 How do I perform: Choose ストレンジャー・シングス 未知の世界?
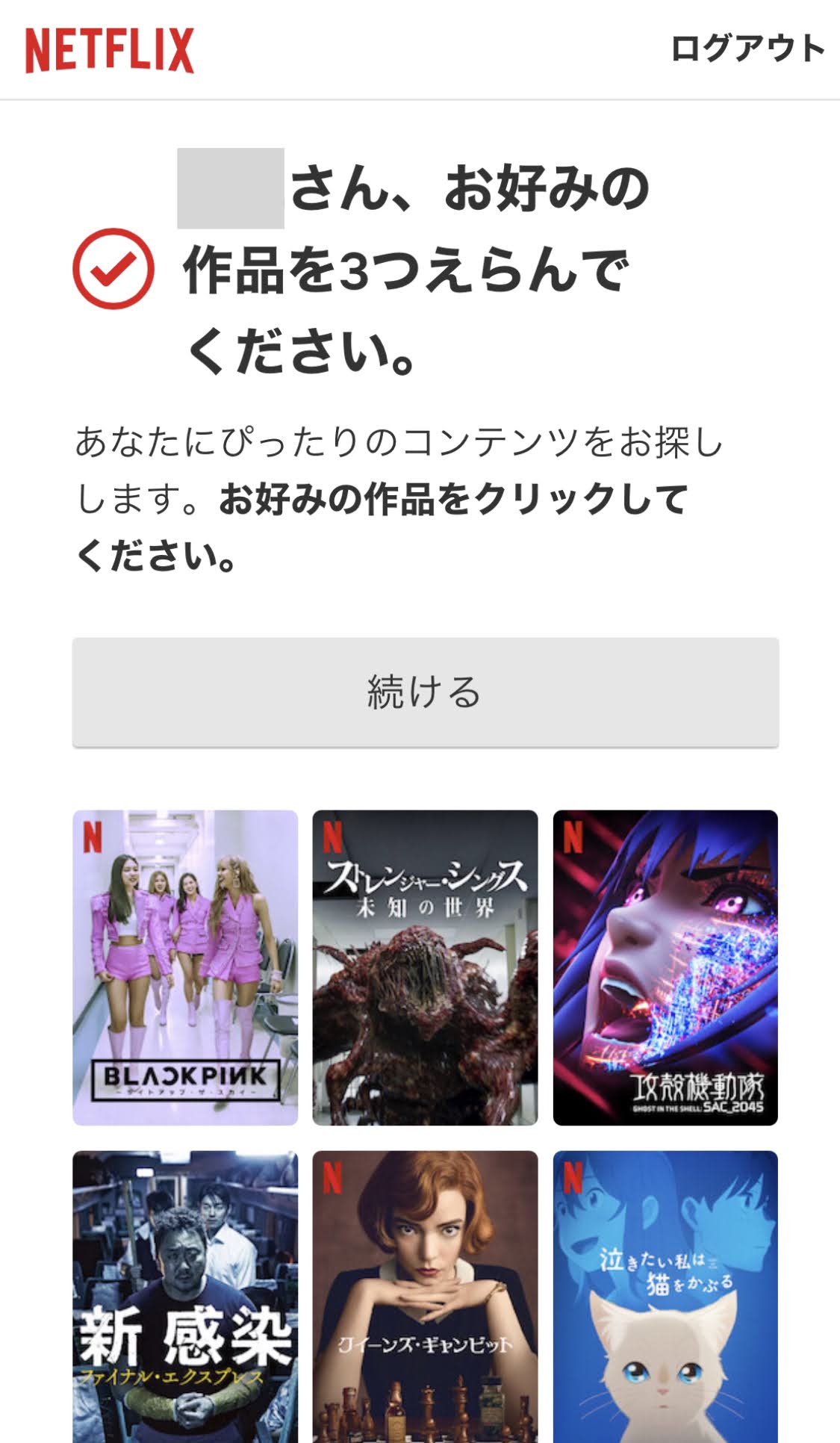tap(425, 967)
